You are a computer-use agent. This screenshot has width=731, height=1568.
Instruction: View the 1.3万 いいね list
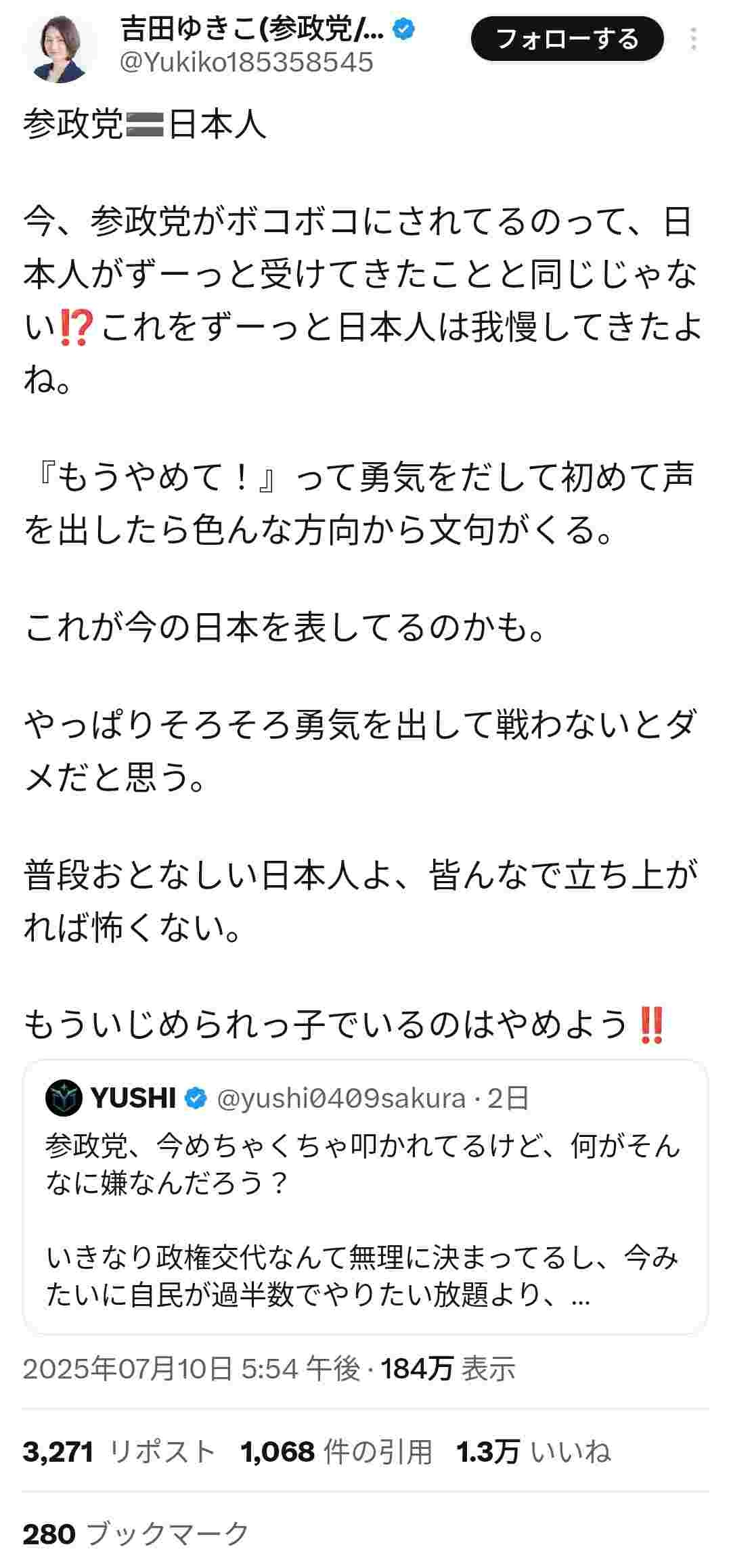533,1452
